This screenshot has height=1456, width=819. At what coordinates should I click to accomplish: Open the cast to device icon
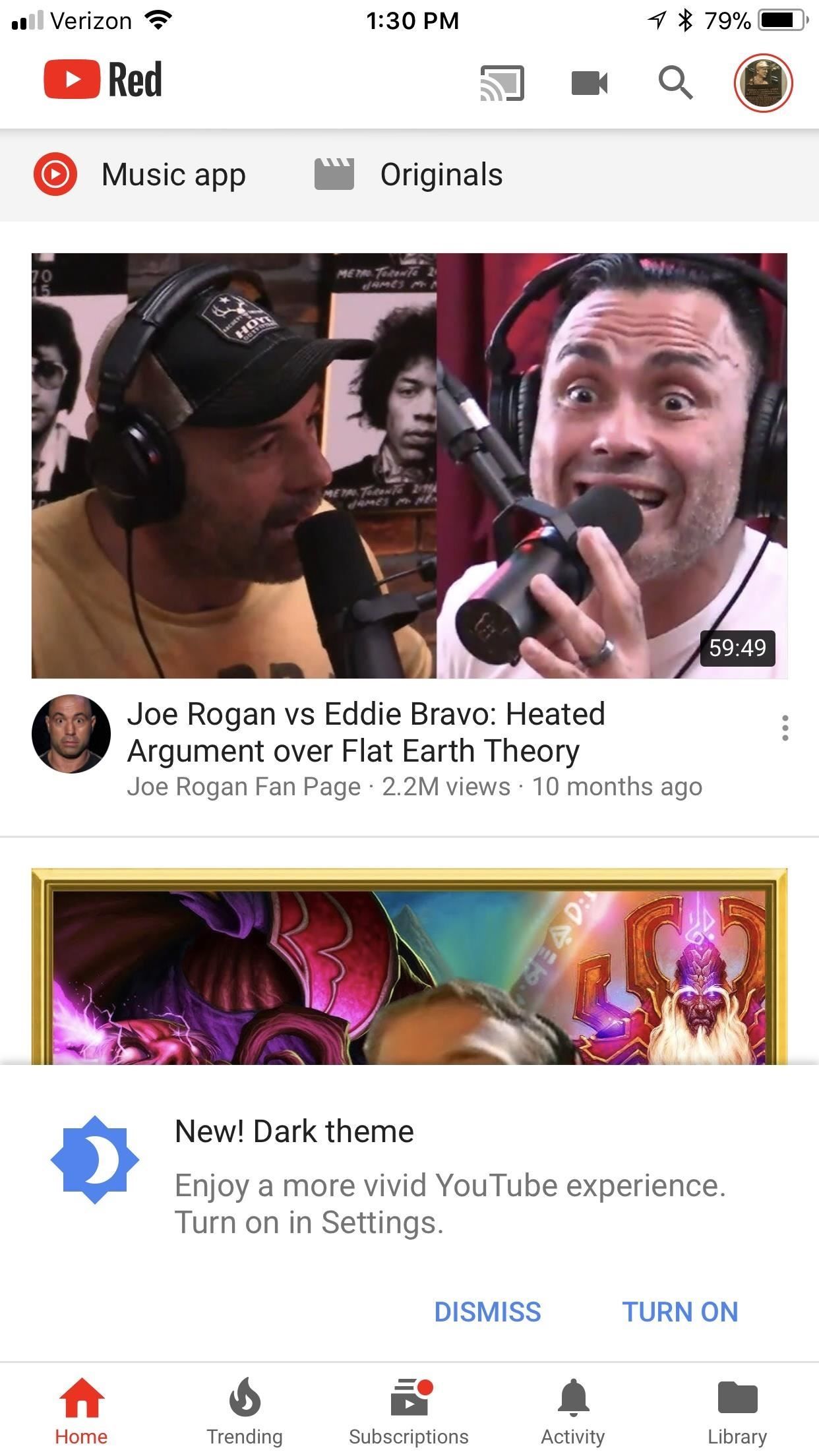pyautogui.click(x=502, y=83)
